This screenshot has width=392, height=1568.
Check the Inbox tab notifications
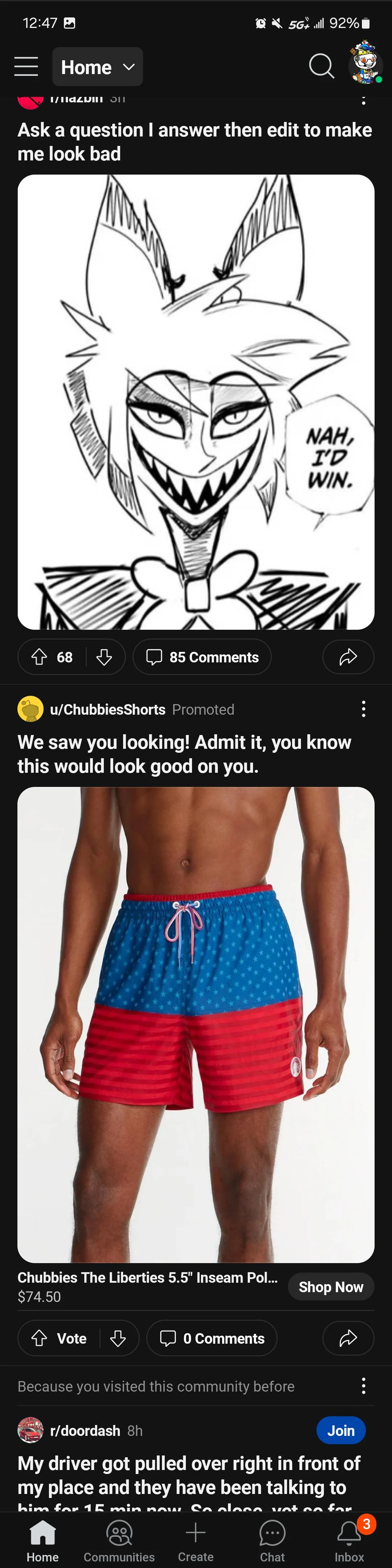[350, 1540]
